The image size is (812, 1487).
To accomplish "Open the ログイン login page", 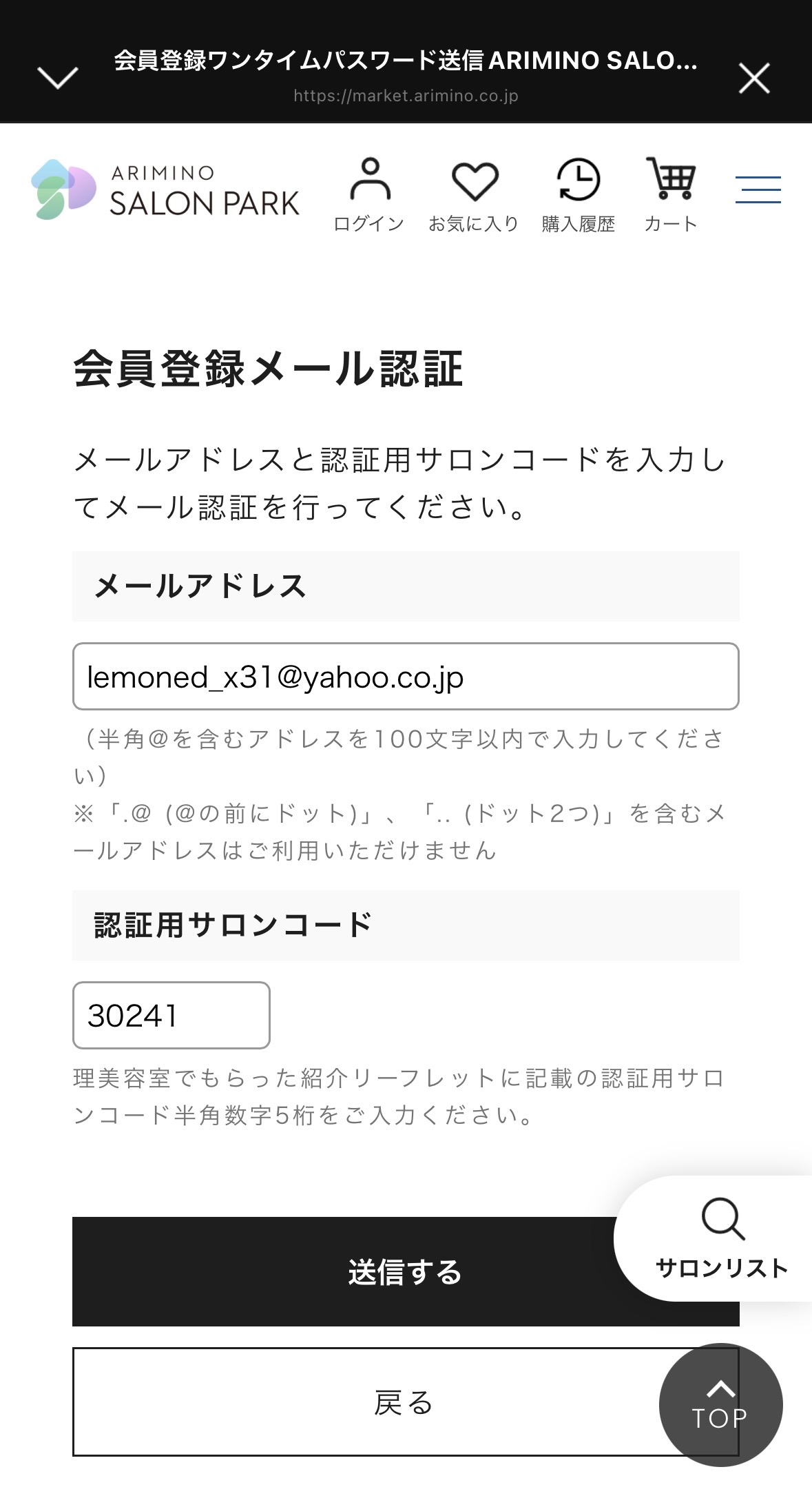I will pyautogui.click(x=369, y=195).
